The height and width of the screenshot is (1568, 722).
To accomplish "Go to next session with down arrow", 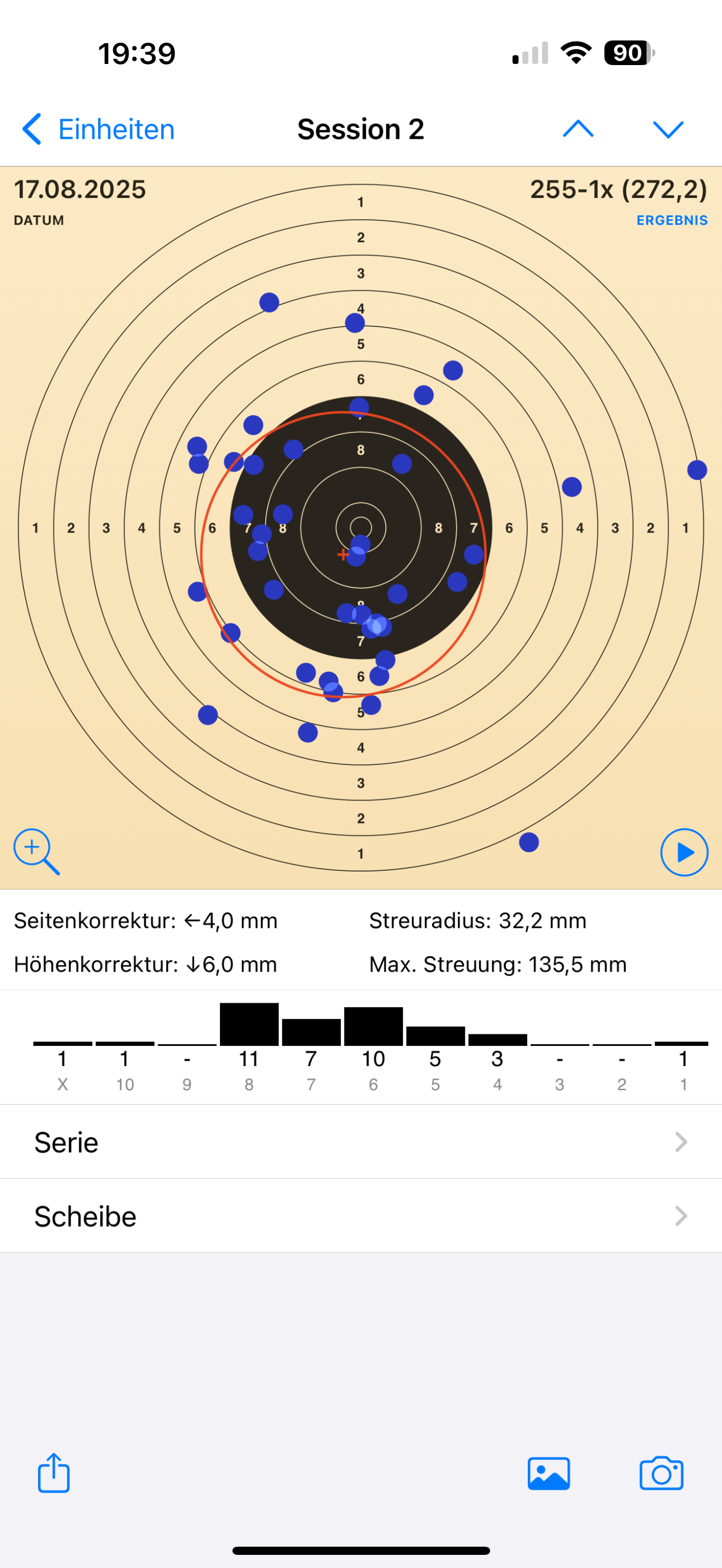I will coord(668,129).
